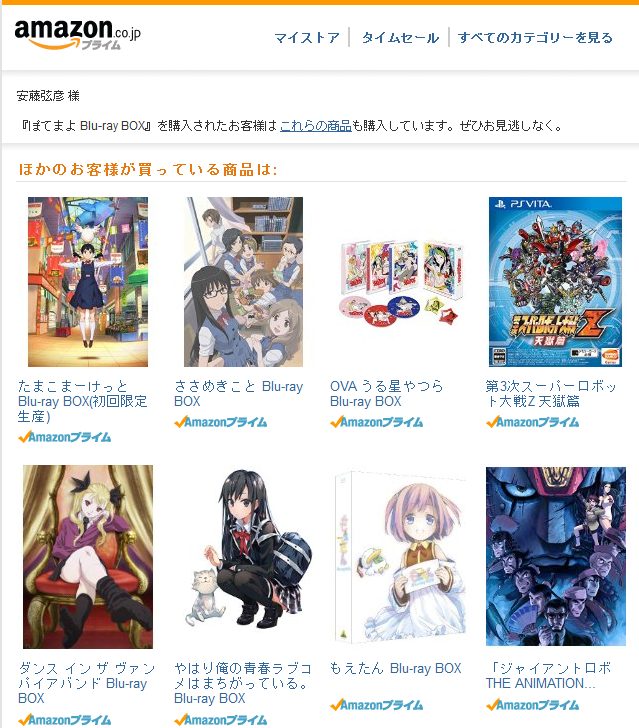639x728 pixels.
Task: Open the ダンス イン ザ ヴァンパイアバンド product image
Action: click(88, 556)
